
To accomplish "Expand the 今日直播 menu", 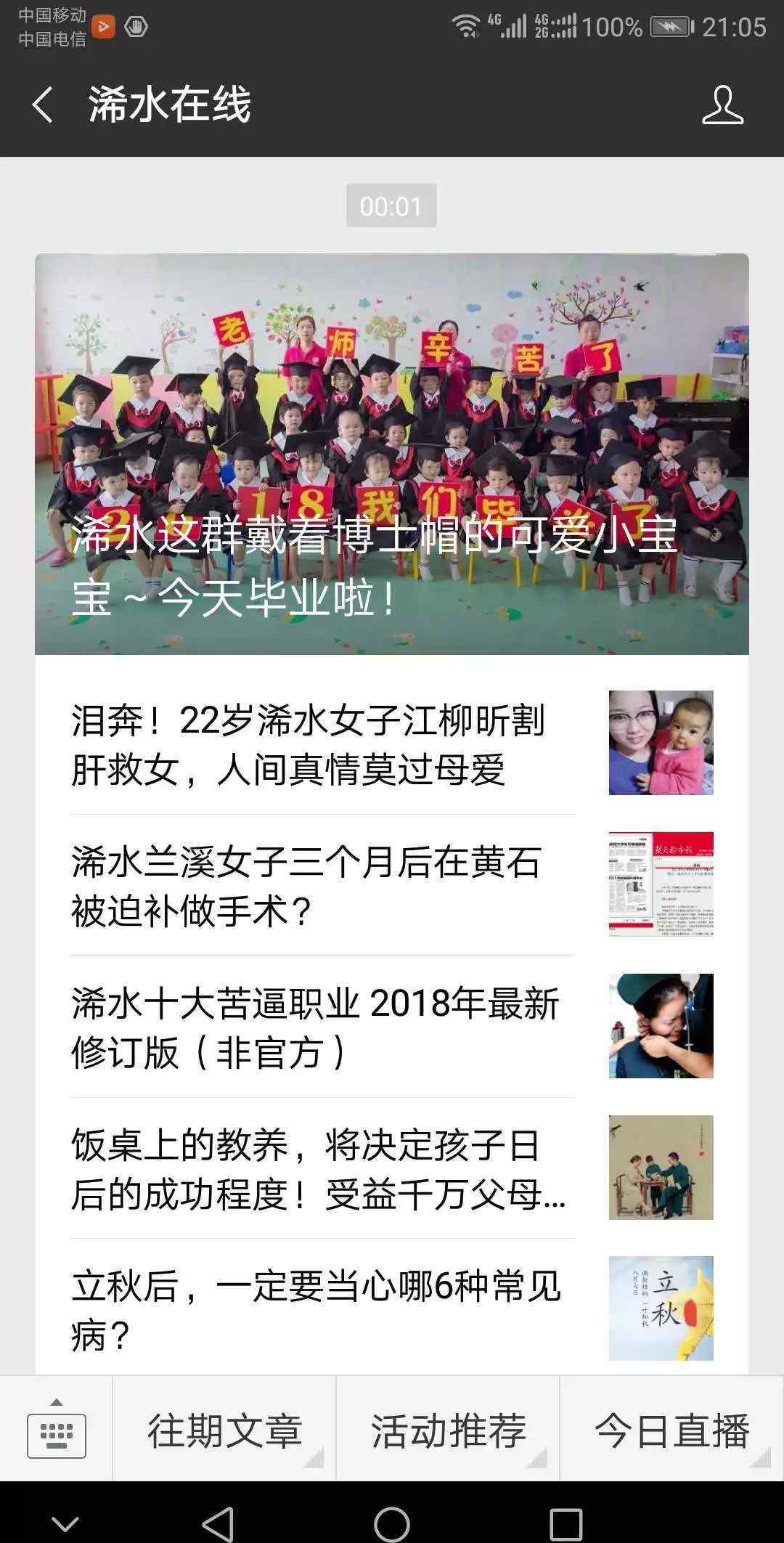I will 671,1429.
